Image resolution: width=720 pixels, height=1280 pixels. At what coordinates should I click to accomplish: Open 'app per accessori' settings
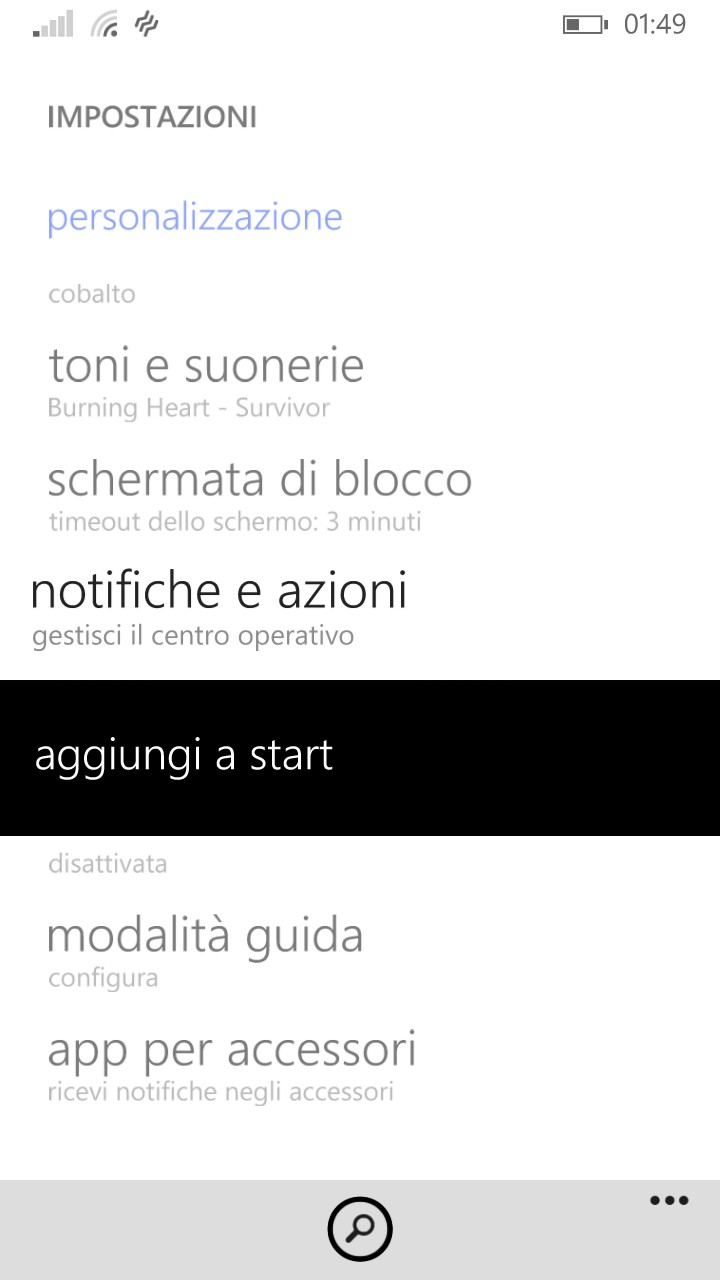pyautogui.click(x=232, y=1063)
